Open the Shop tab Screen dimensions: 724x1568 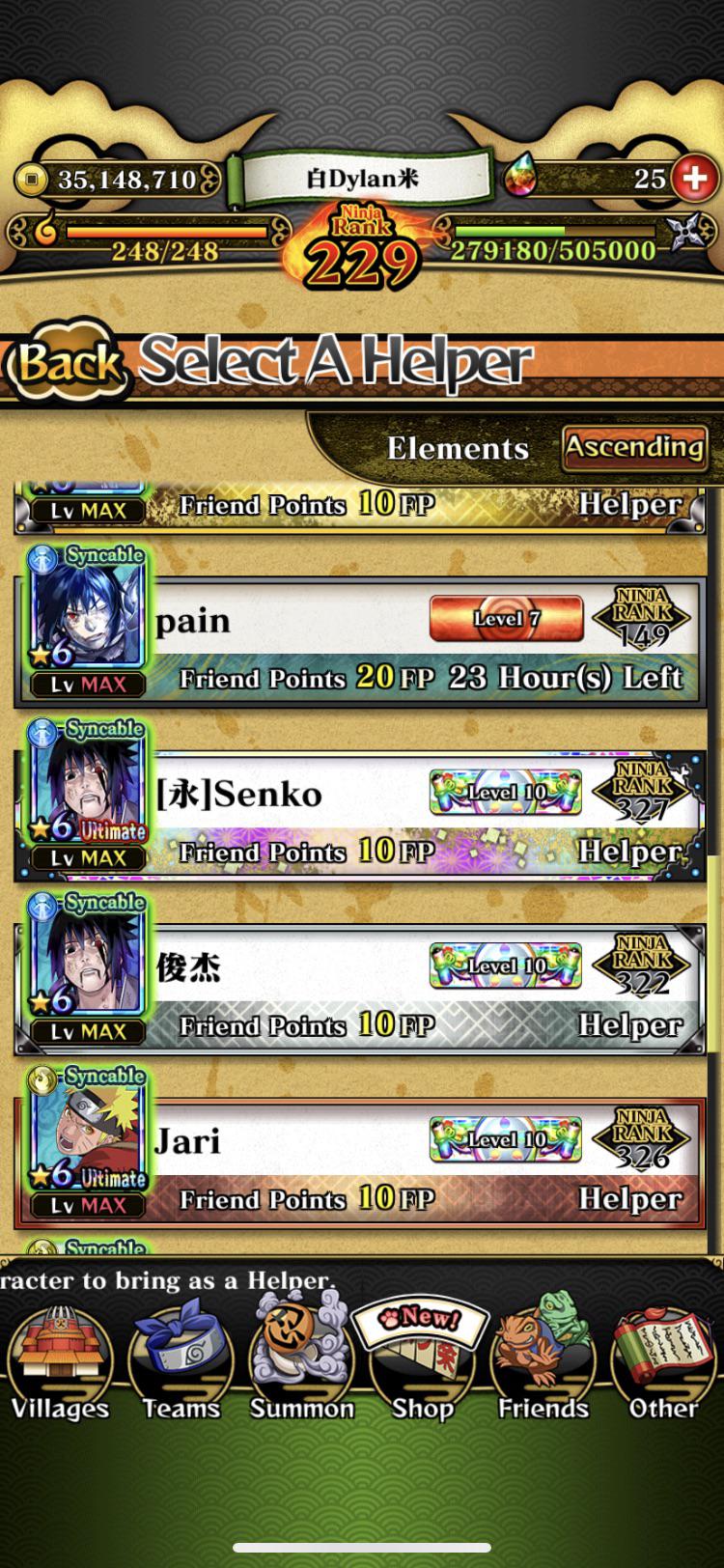tap(423, 1363)
